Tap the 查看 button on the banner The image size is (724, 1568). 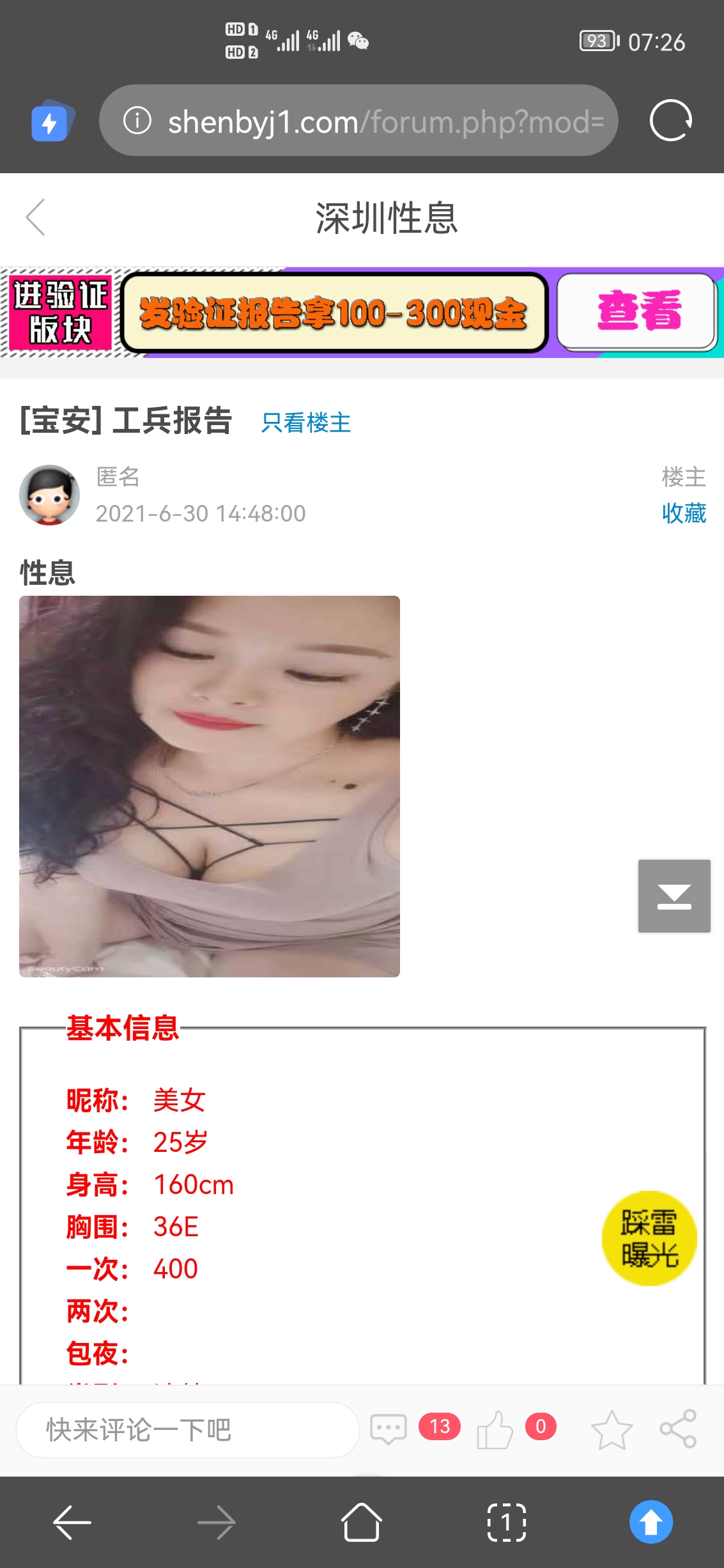(637, 311)
